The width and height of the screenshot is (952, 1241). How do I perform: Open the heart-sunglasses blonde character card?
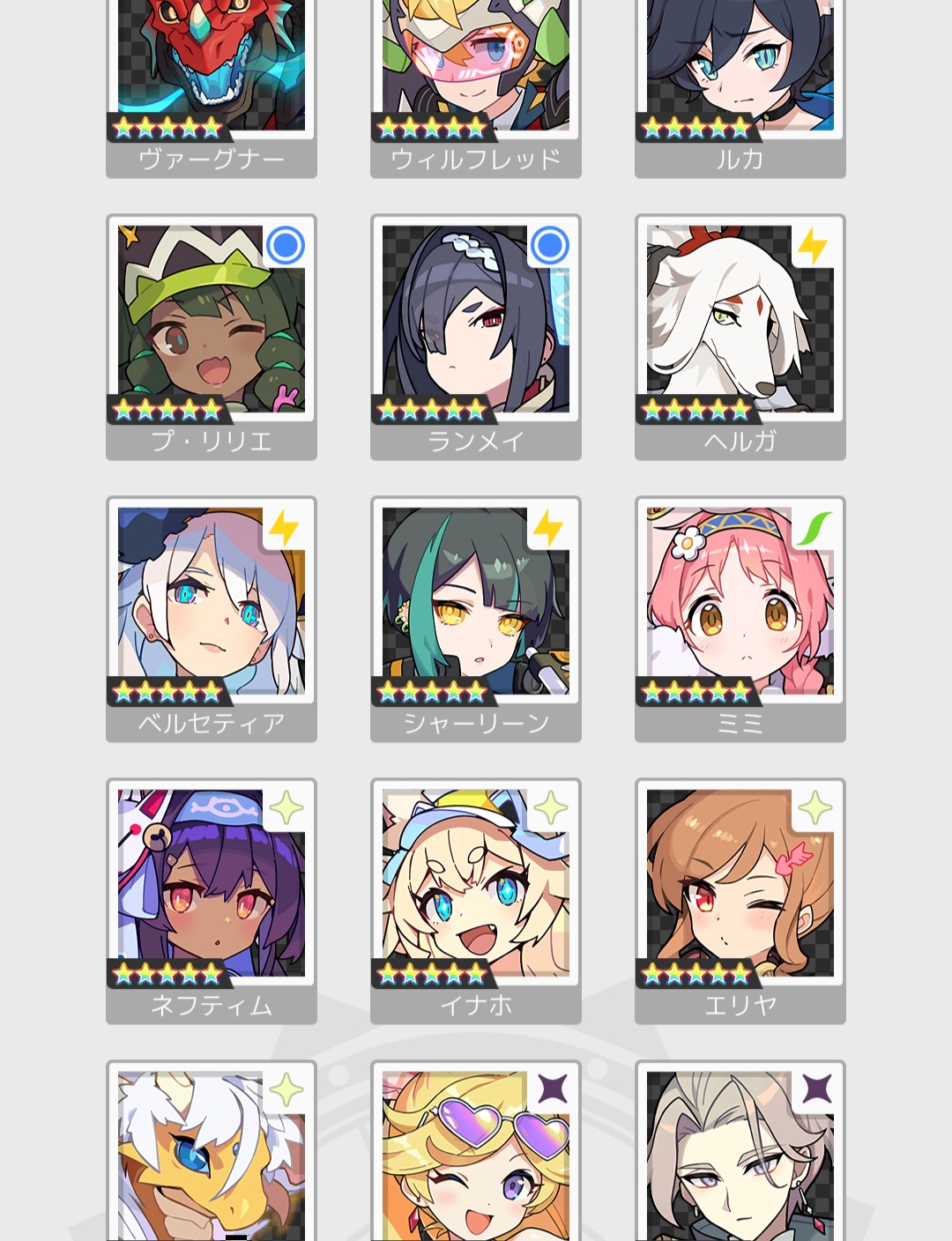[476, 1155]
